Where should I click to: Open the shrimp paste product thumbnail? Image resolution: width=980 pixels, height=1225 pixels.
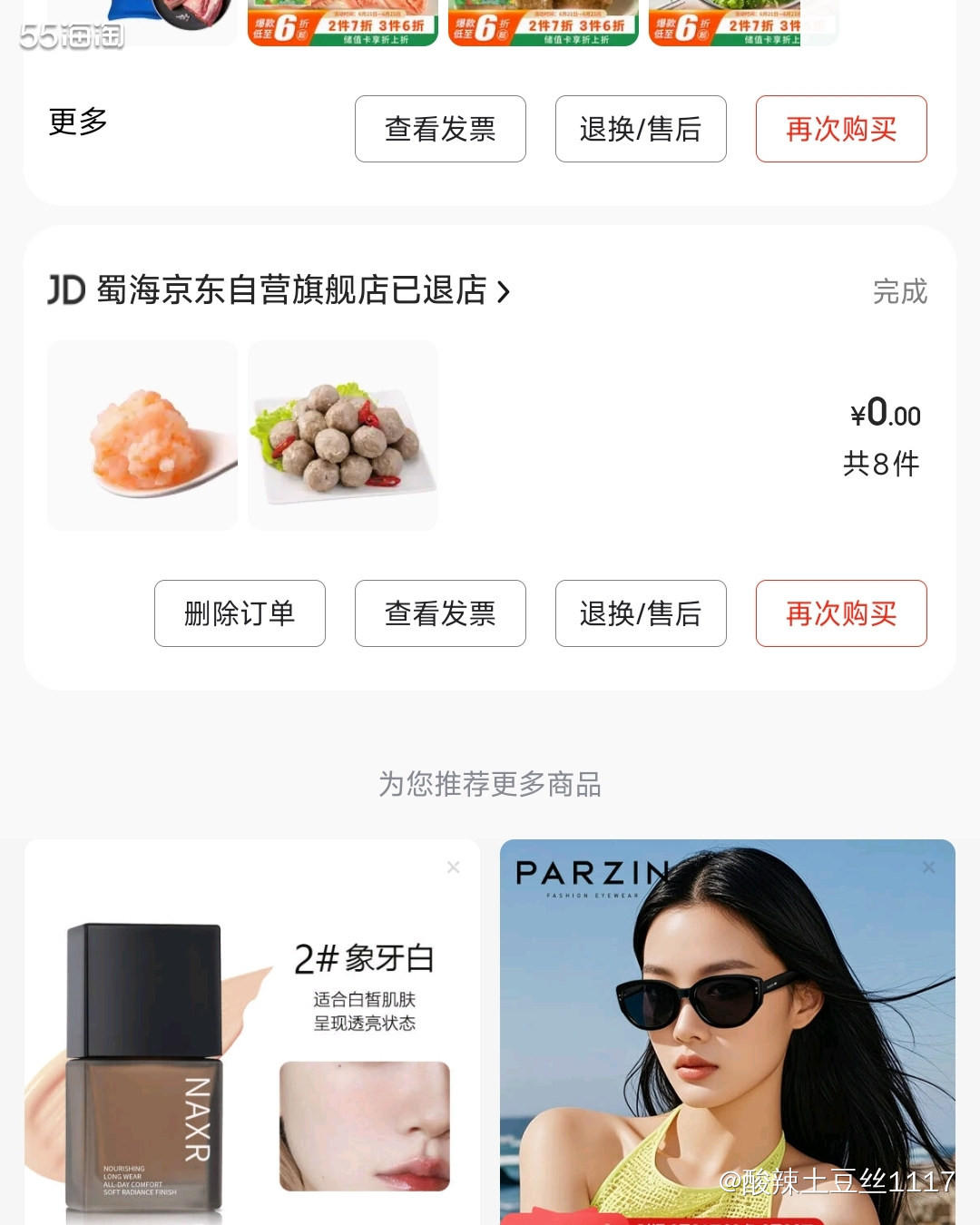pyautogui.click(x=142, y=435)
